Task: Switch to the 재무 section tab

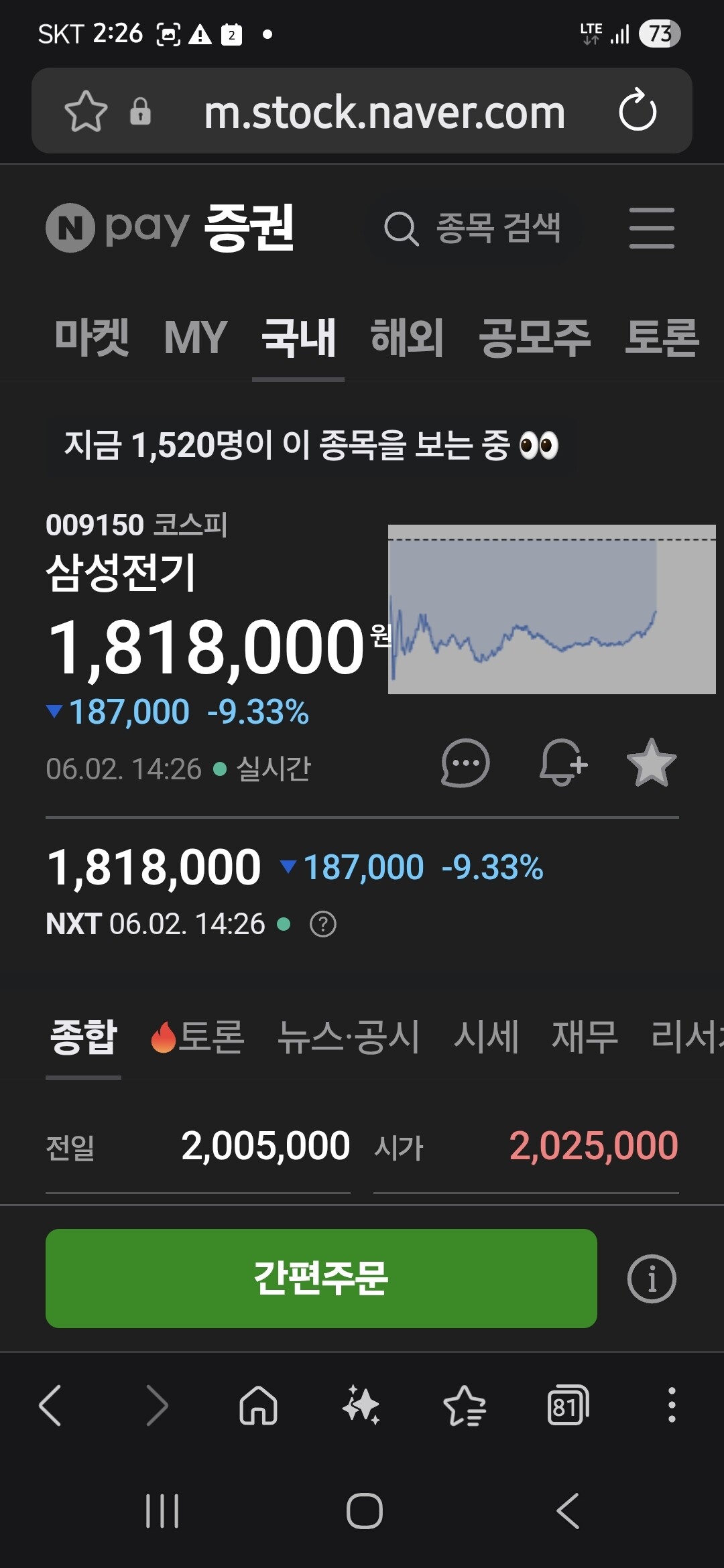Action: click(x=585, y=1037)
